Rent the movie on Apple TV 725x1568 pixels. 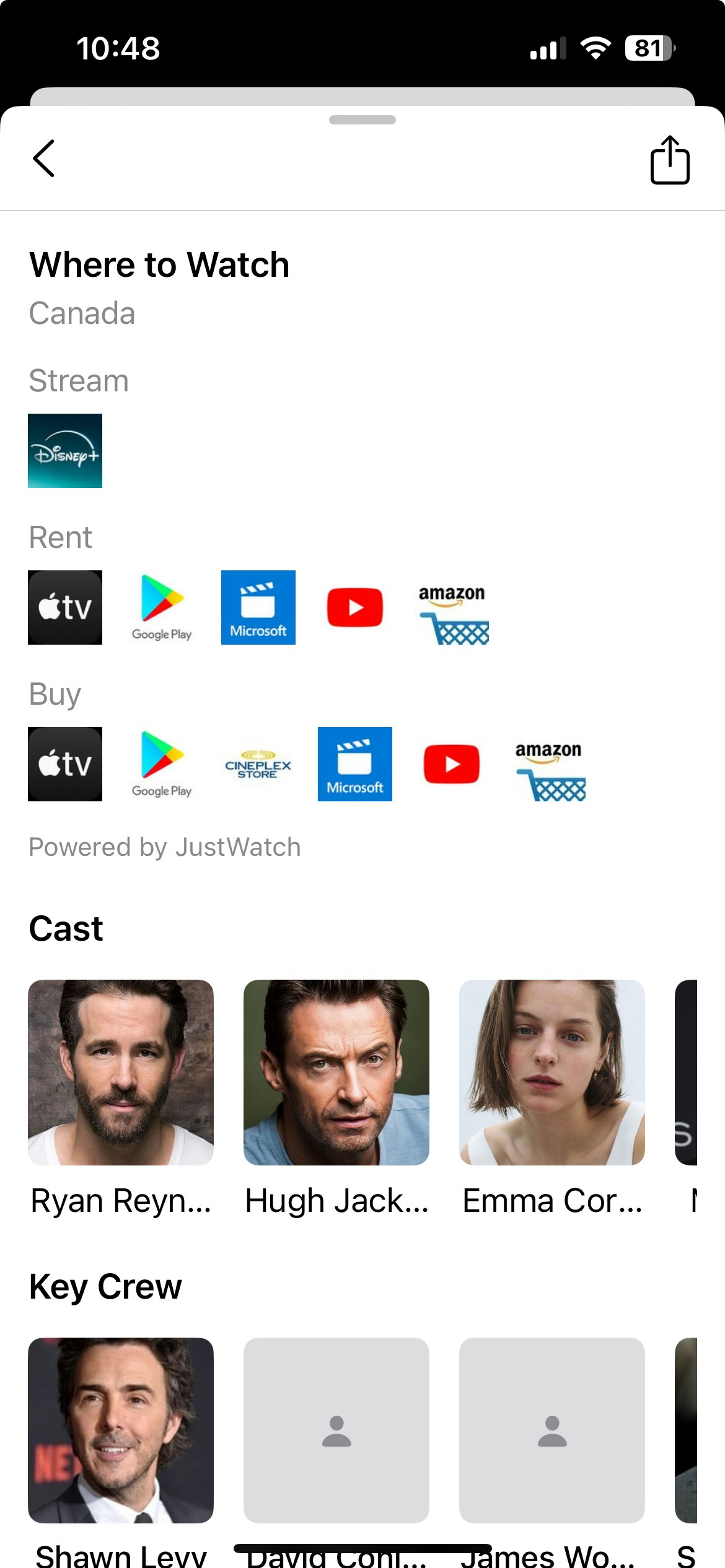[64, 607]
